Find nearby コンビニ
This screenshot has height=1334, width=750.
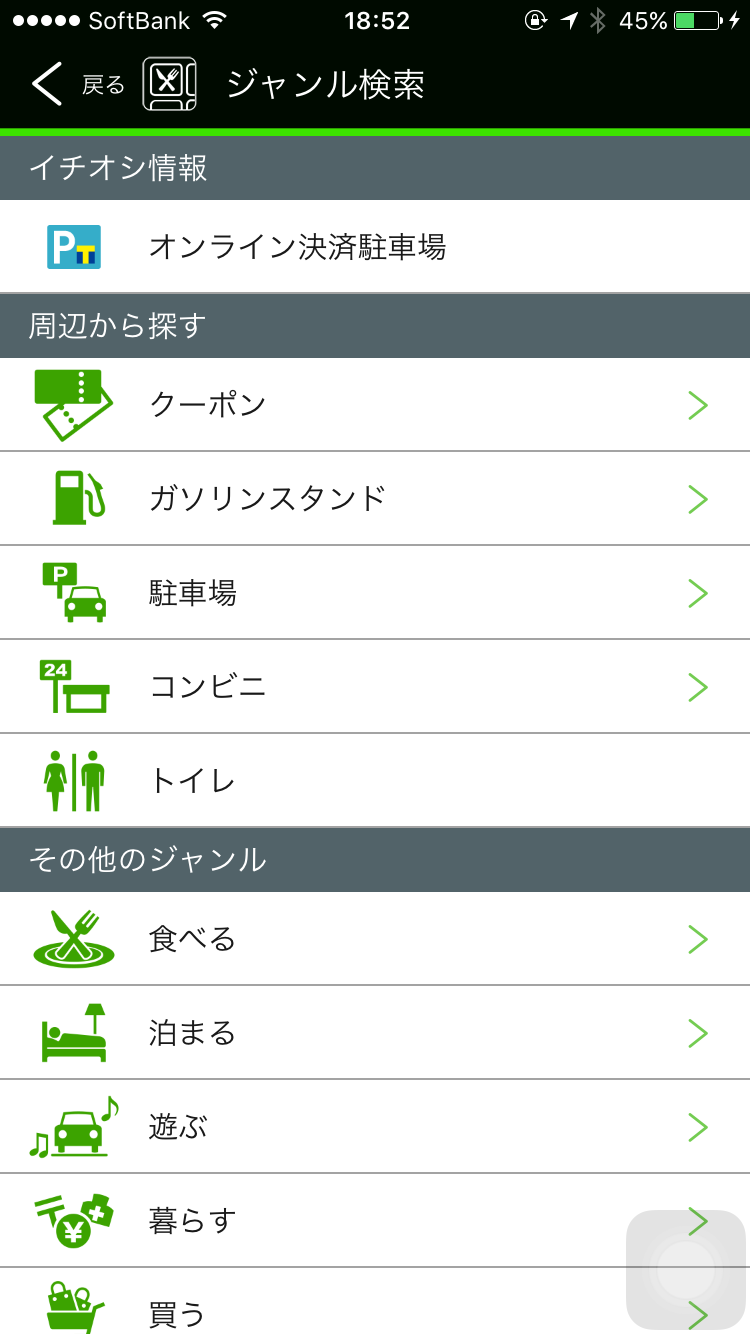click(x=375, y=687)
